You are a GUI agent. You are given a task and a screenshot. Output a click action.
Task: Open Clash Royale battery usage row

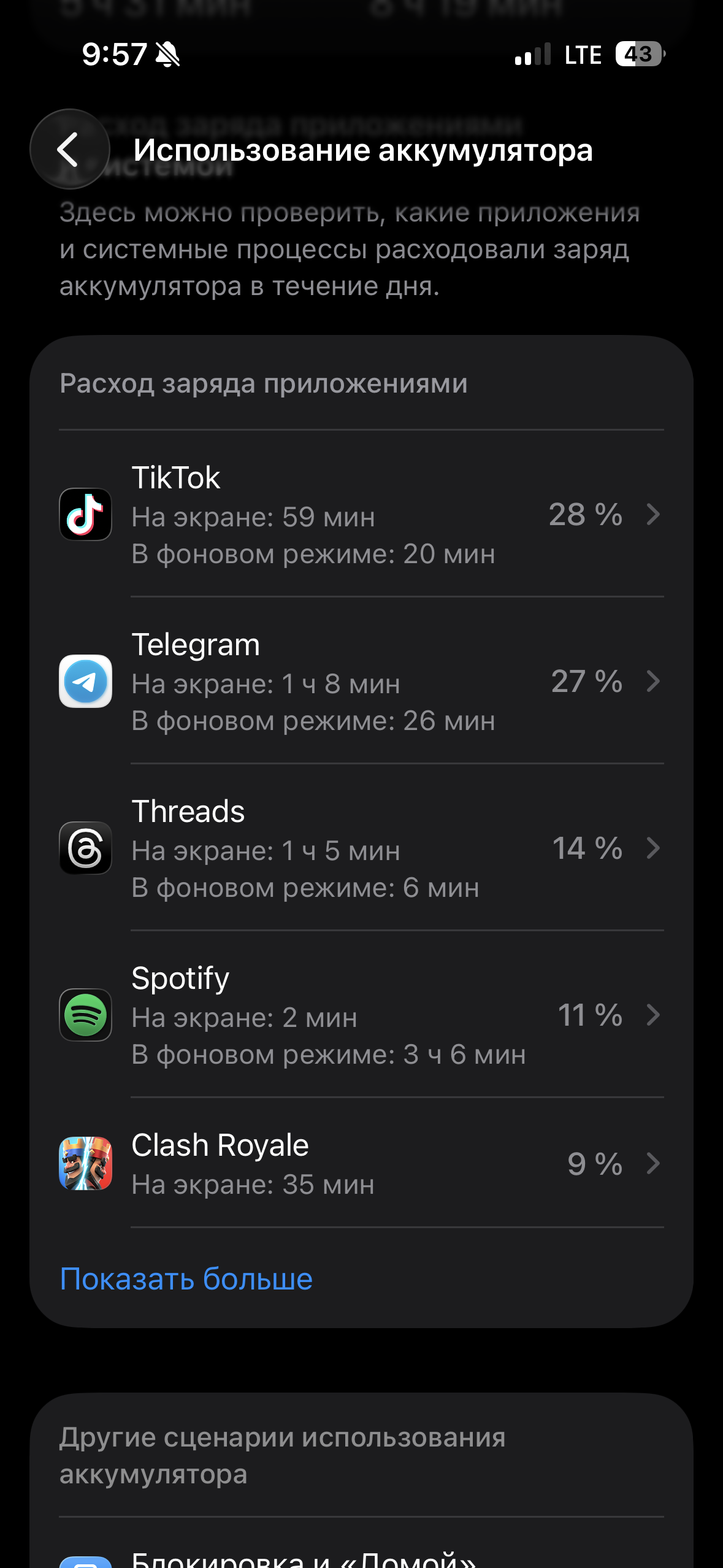point(361,1164)
